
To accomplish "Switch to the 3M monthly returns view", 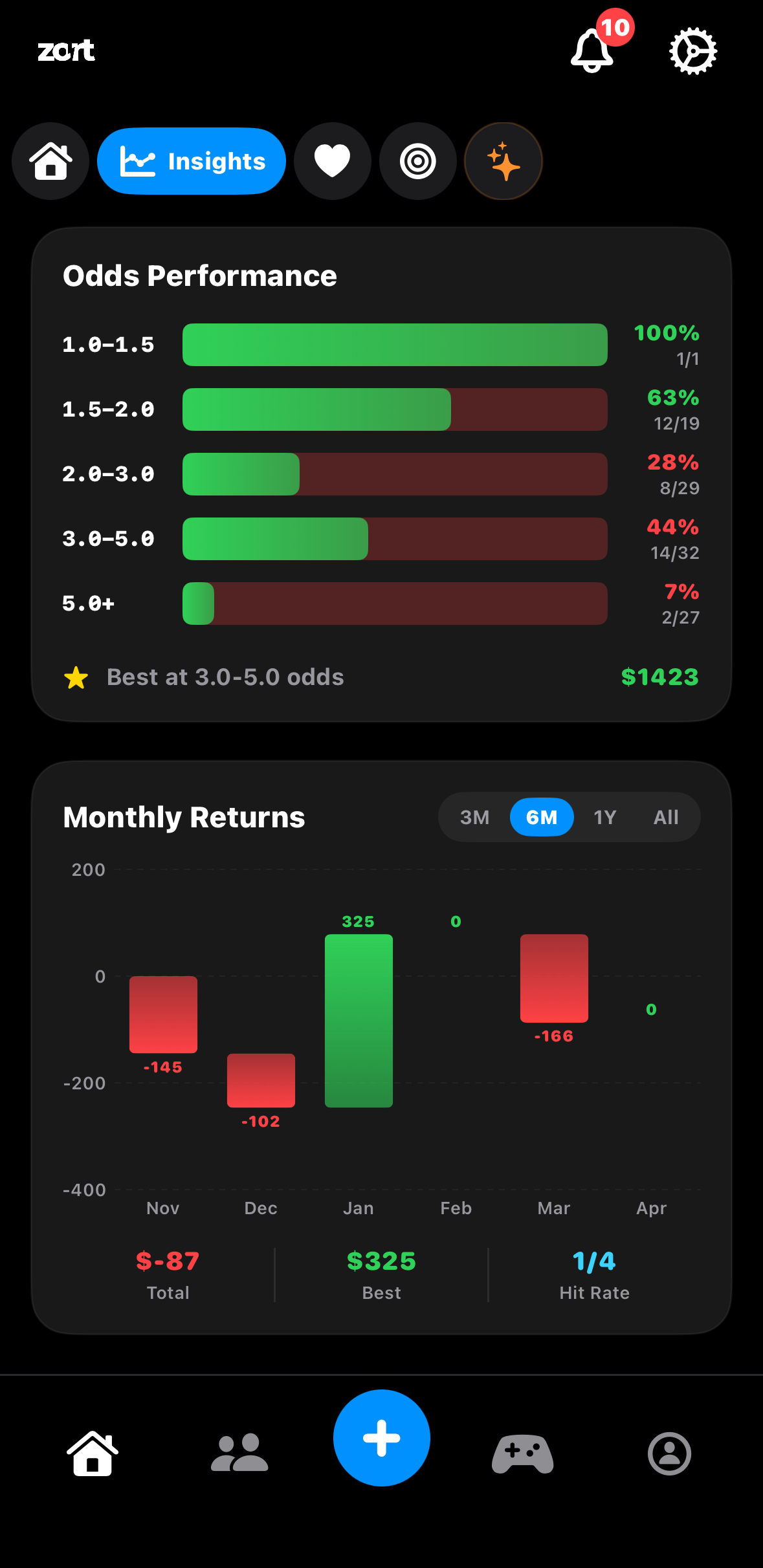I will point(474,817).
